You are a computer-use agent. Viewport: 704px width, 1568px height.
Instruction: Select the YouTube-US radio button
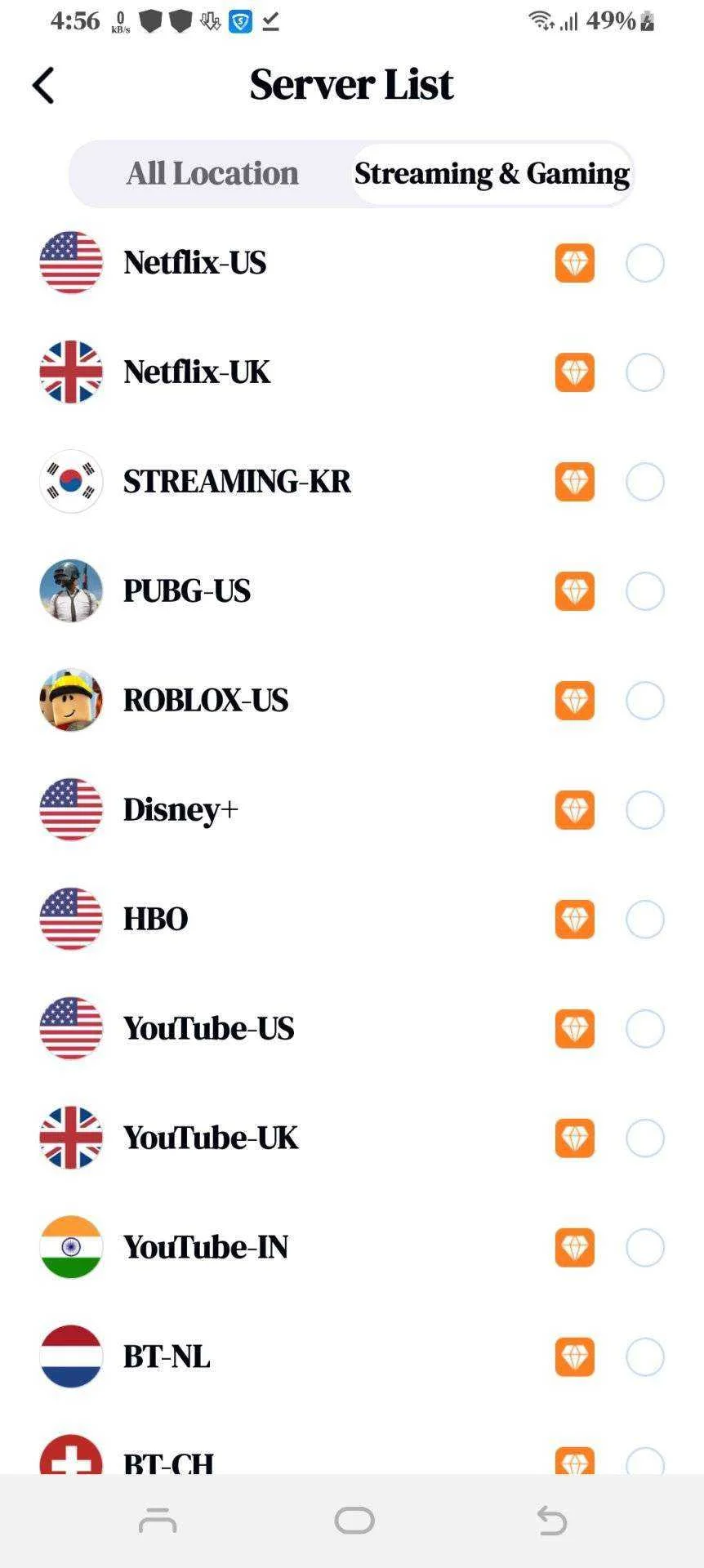[645, 1029]
